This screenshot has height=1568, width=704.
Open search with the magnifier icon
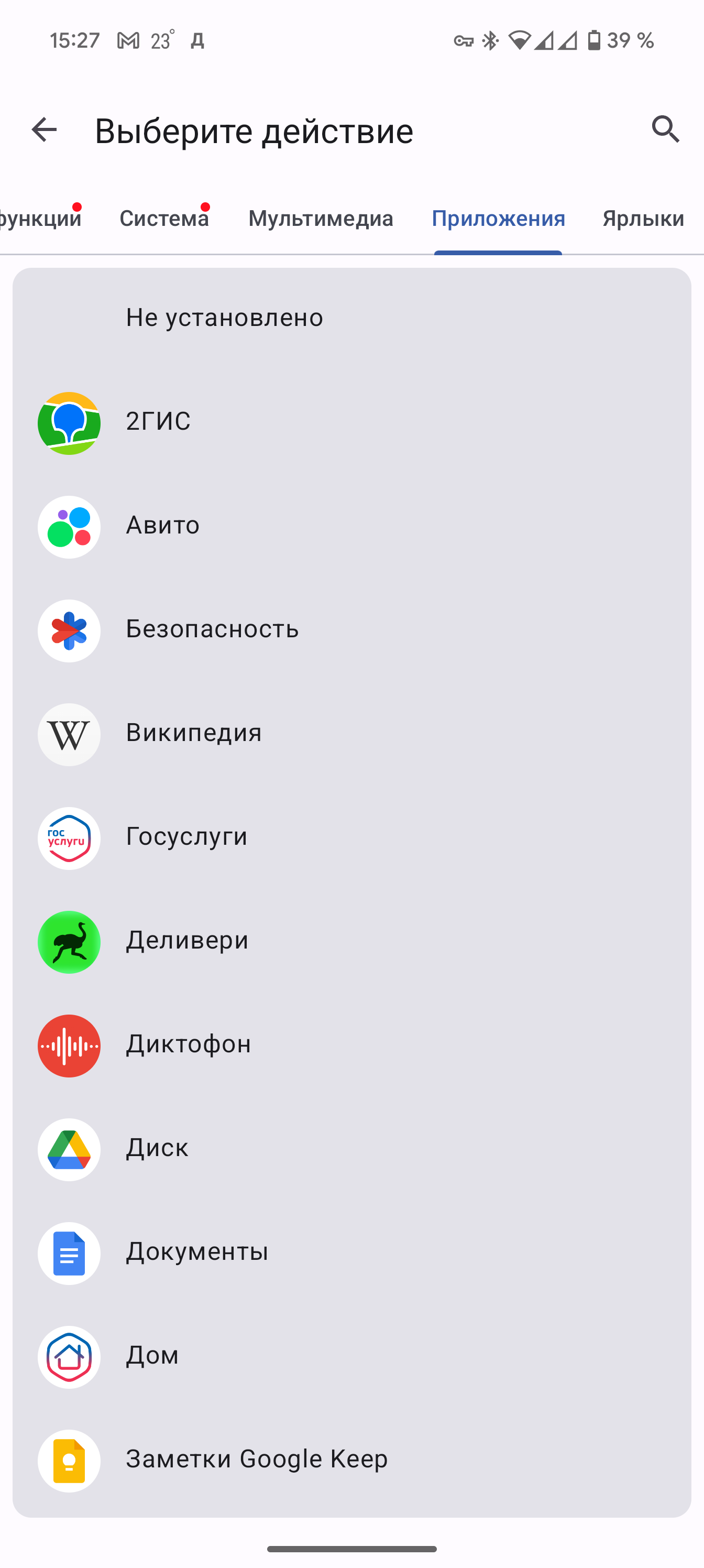pos(665,129)
